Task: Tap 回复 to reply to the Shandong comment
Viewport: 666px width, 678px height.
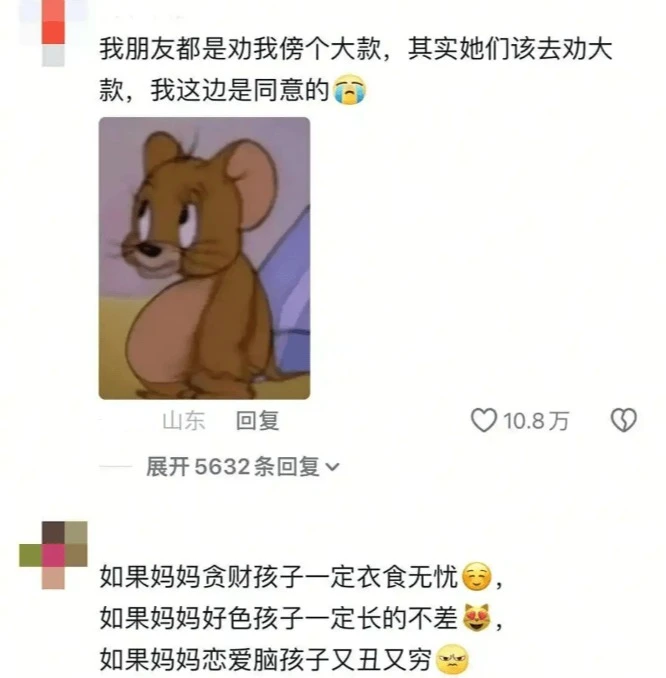Action: (257, 421)
